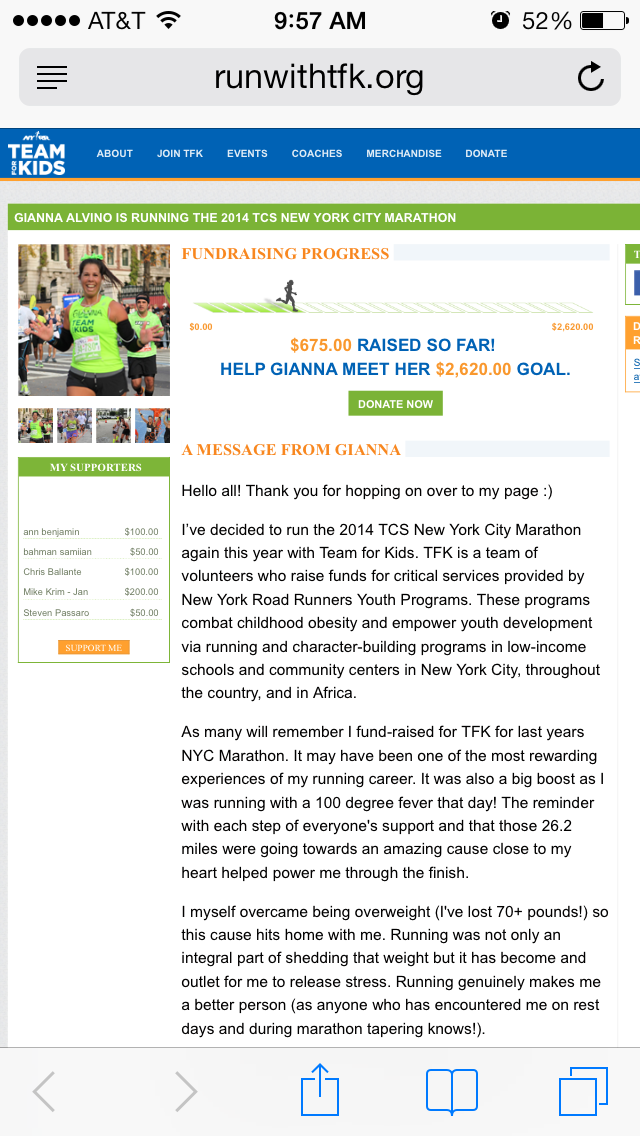Tap the Support Me button
The height and width of the screenshot is (1136, 640).
pyautogui.click(x=93, y=647)
